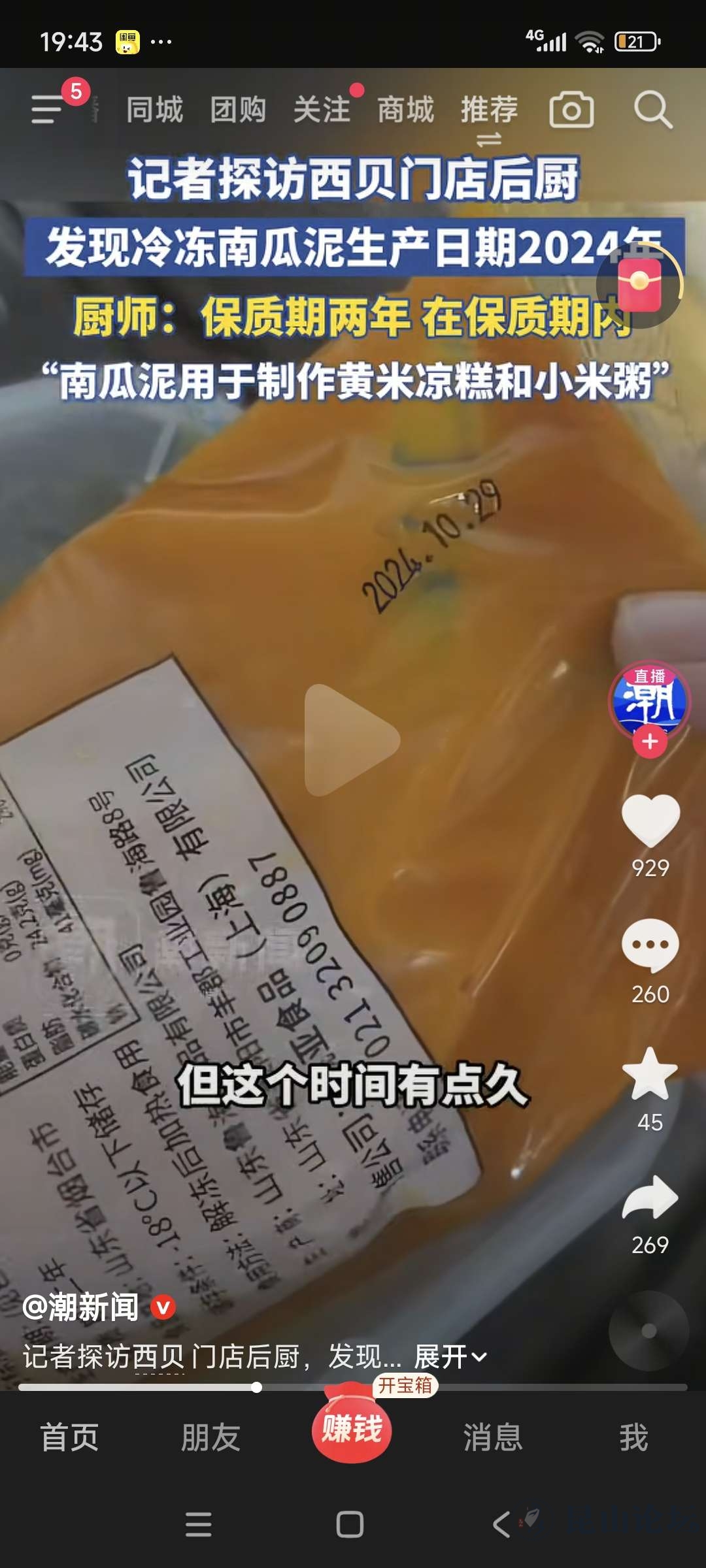Expand the video description with 展开

point(450,1357)
